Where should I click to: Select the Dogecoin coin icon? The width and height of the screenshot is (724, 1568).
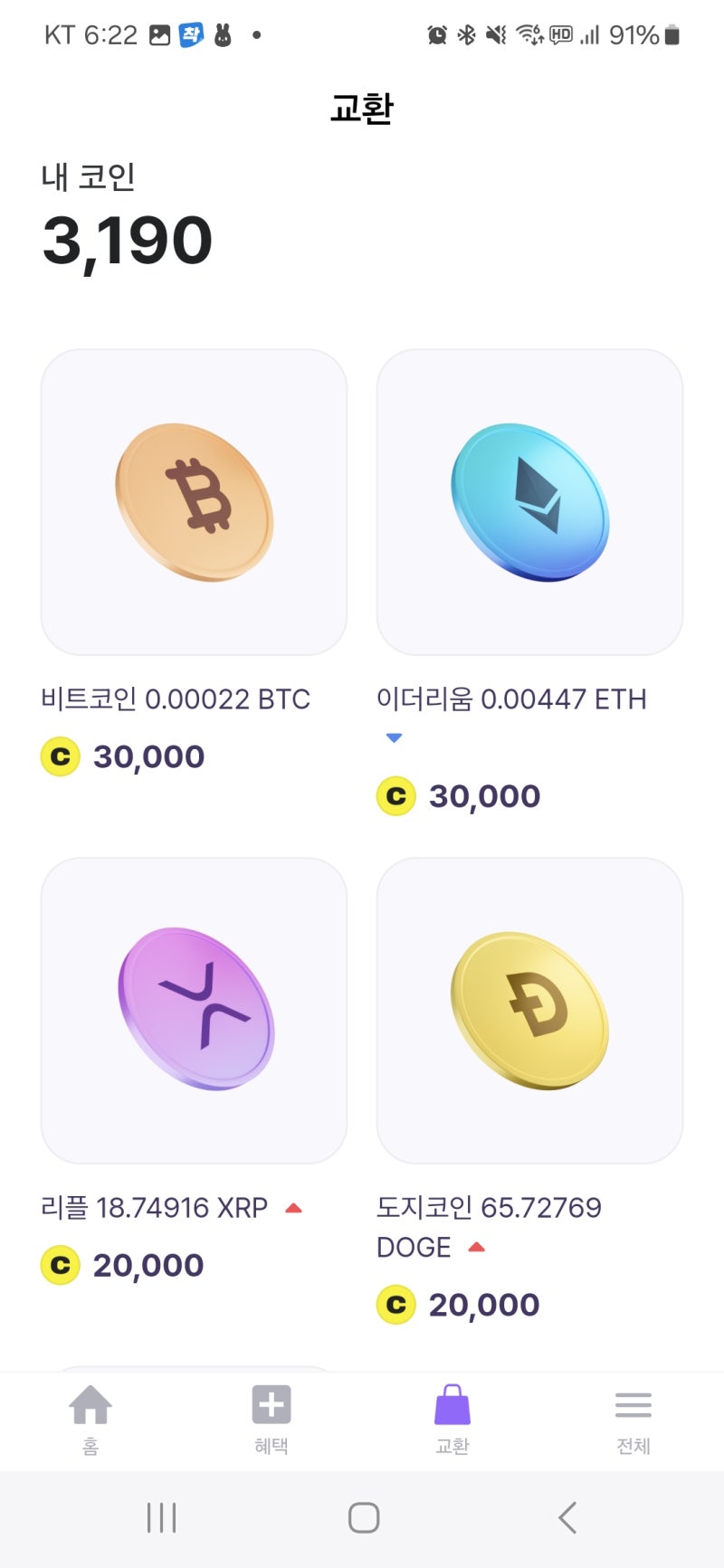click(530, 1013)
